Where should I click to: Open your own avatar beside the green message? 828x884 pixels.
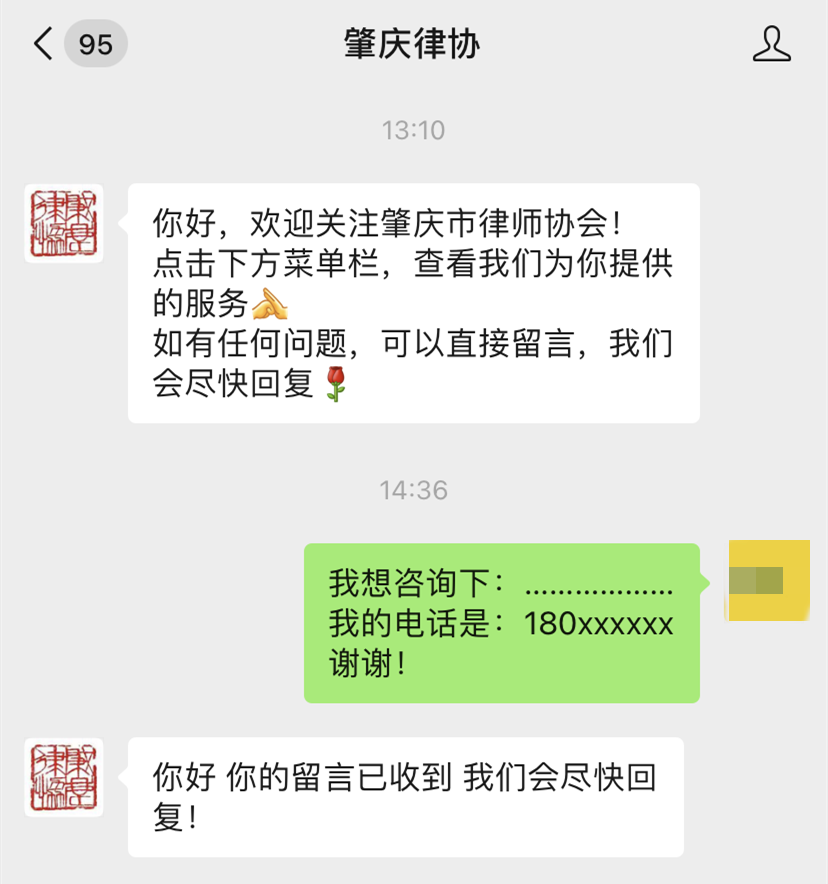click(x=767, y=580)
